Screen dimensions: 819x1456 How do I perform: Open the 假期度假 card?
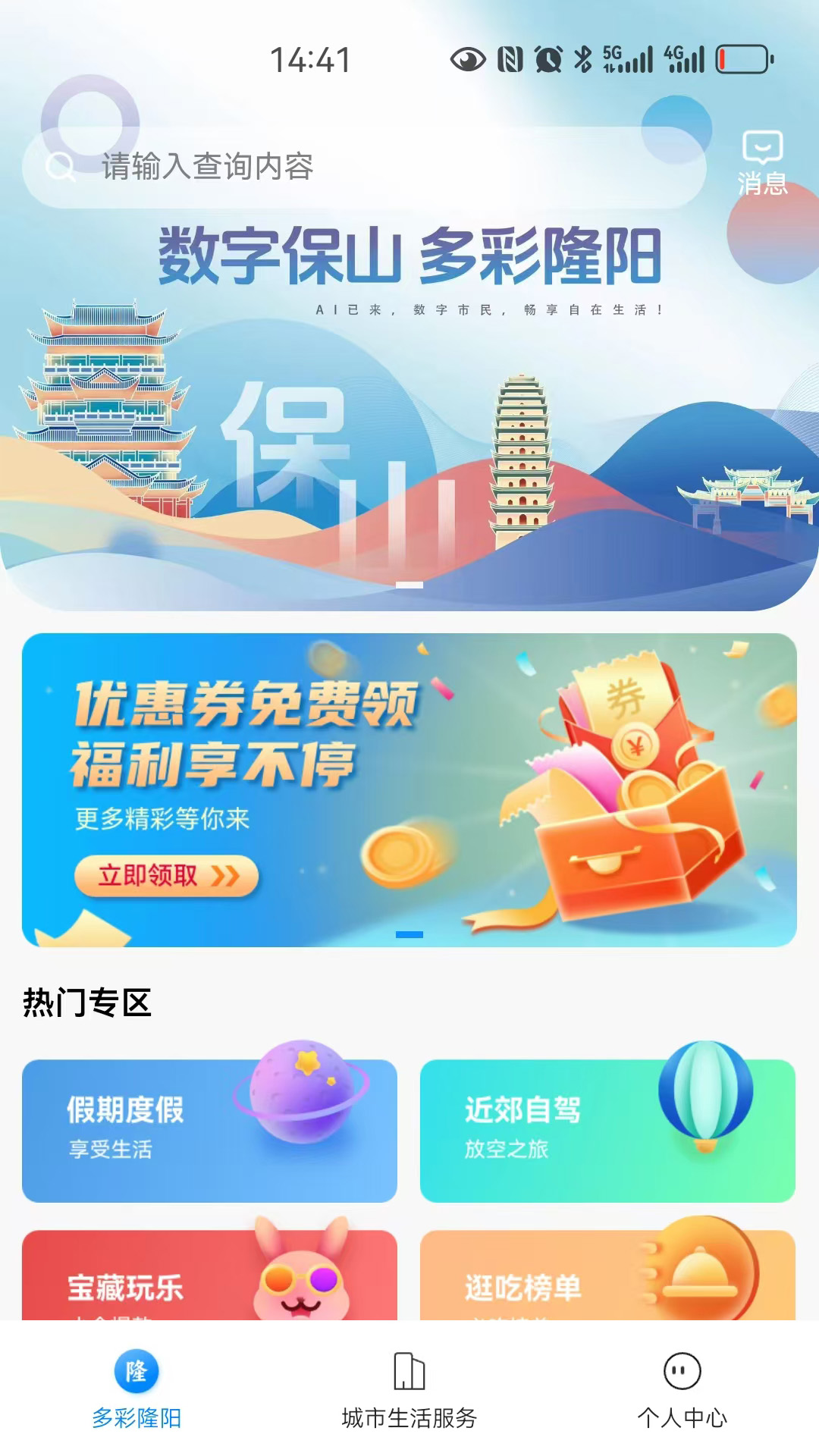pyautogui.click(x=209, y=1130)
